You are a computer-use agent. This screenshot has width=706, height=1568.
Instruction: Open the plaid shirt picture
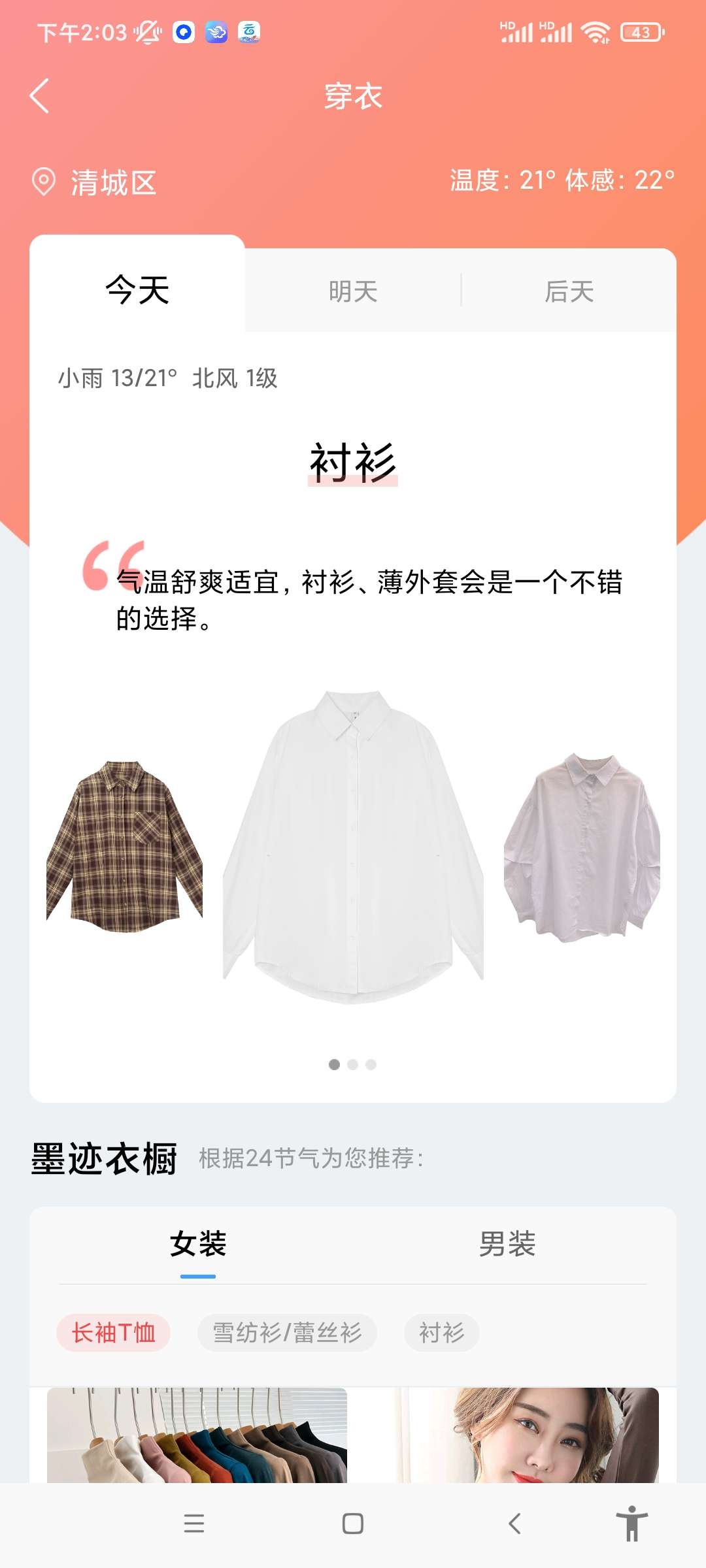pos(124,846)
